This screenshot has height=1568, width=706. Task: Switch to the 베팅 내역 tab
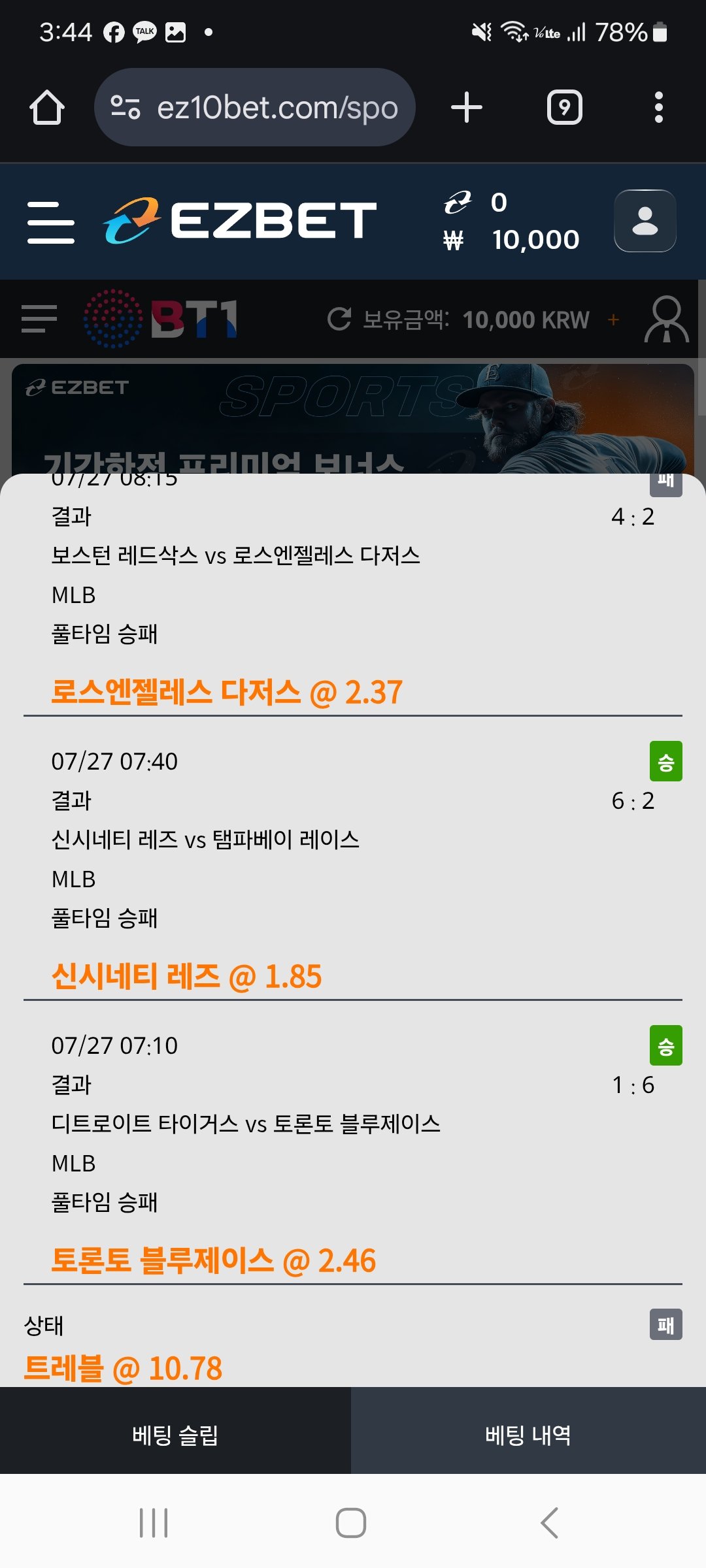pyautogui.click(x=528, y=1435)
